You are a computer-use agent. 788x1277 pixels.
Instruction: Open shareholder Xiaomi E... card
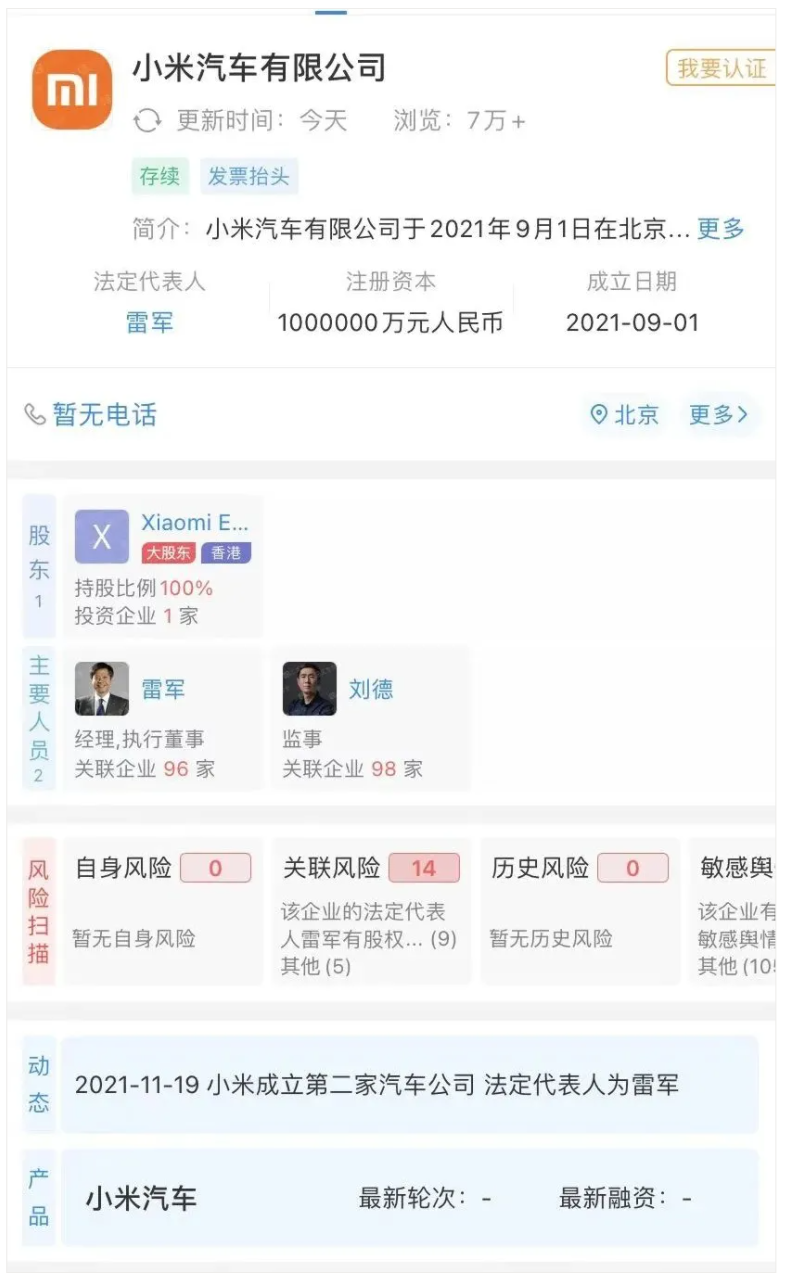(163, 566)
